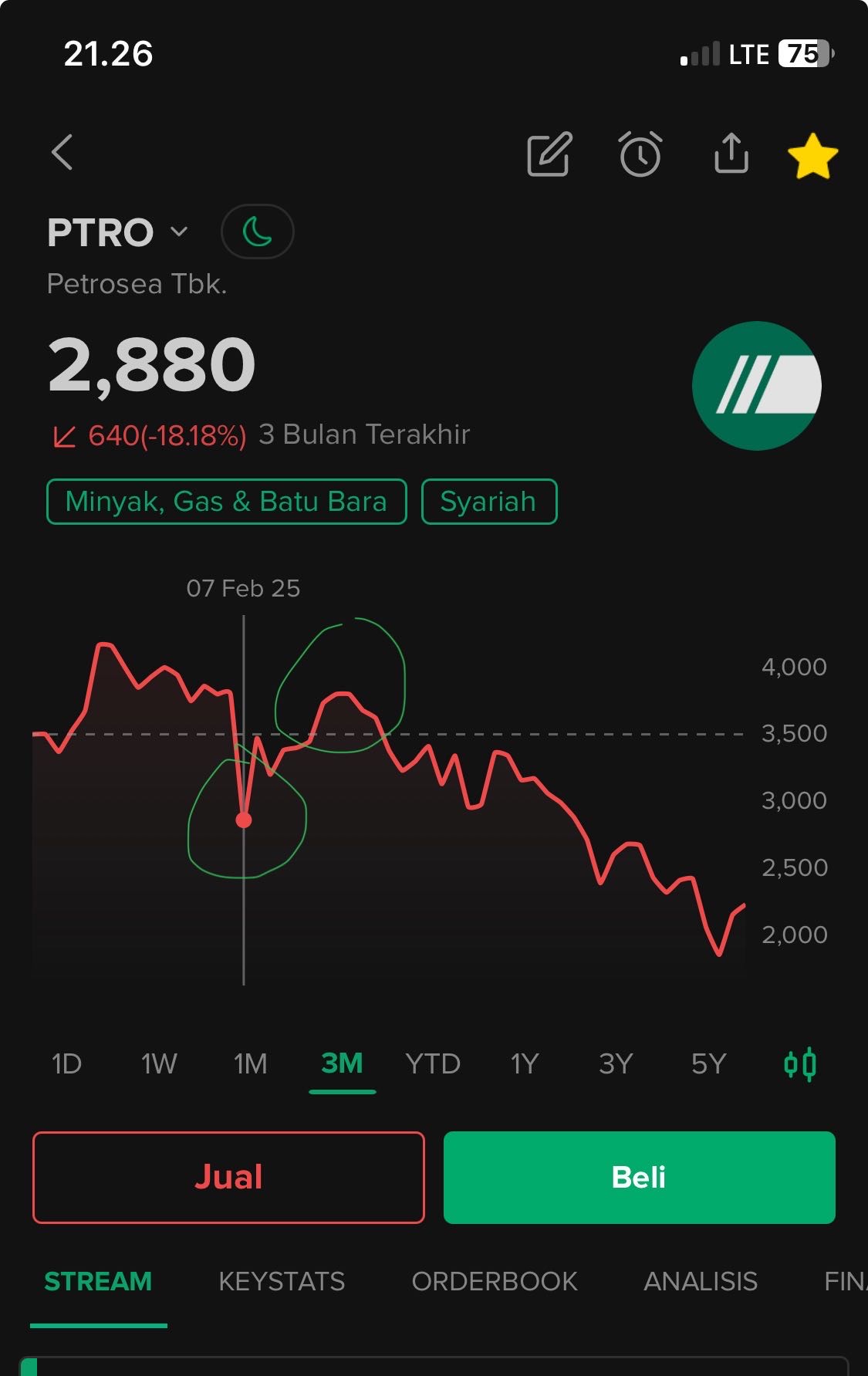Open the Petrosea company logo
Viewport: 868px width, 1376px height.
(x=758, y=384)
